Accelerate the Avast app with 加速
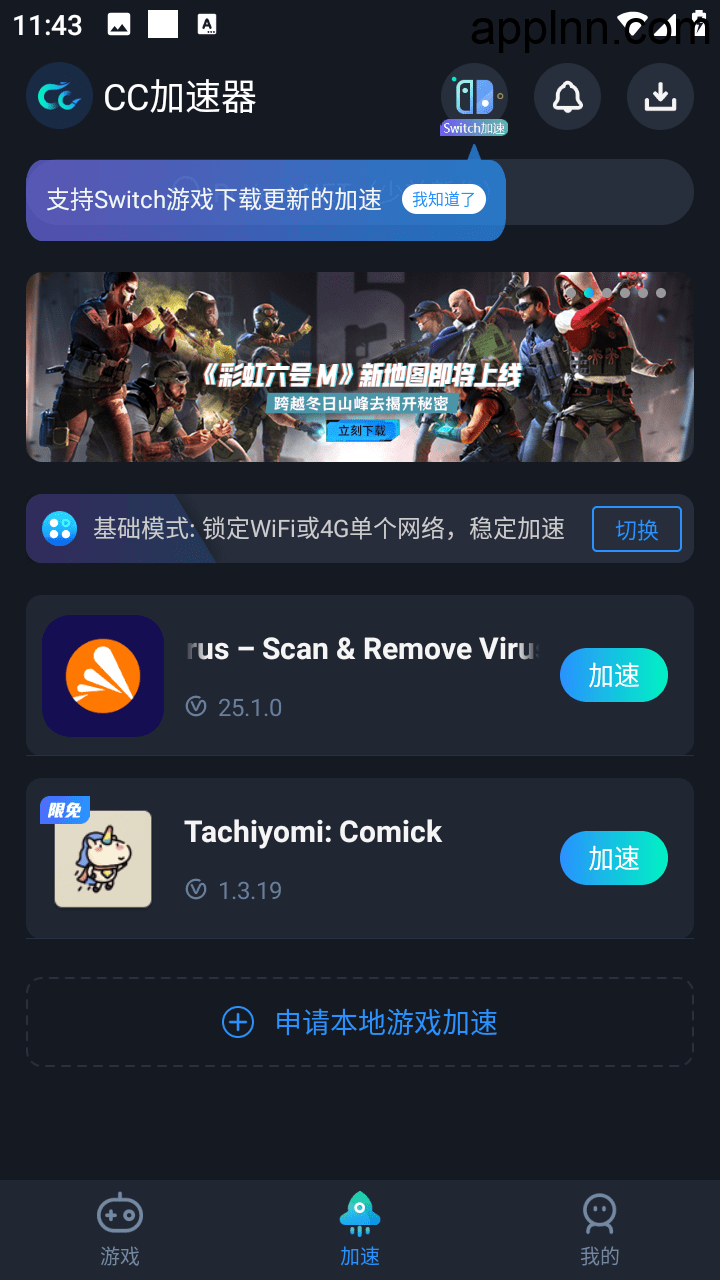Image resolution: width=720 pixels, height=1280 pixels. click(x=613, y=675)
